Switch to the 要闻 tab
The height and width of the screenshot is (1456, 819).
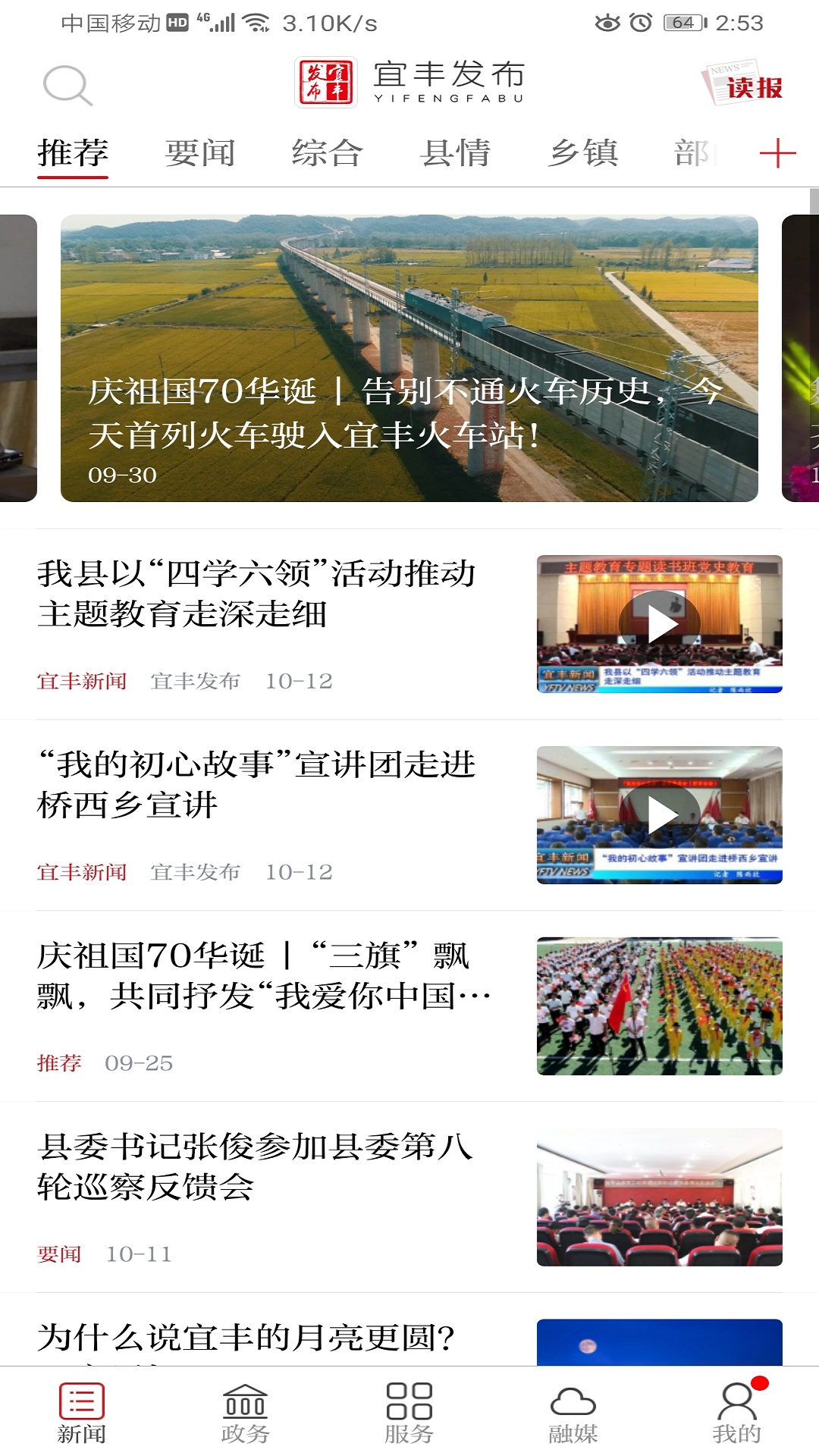[x=200, y=152]
